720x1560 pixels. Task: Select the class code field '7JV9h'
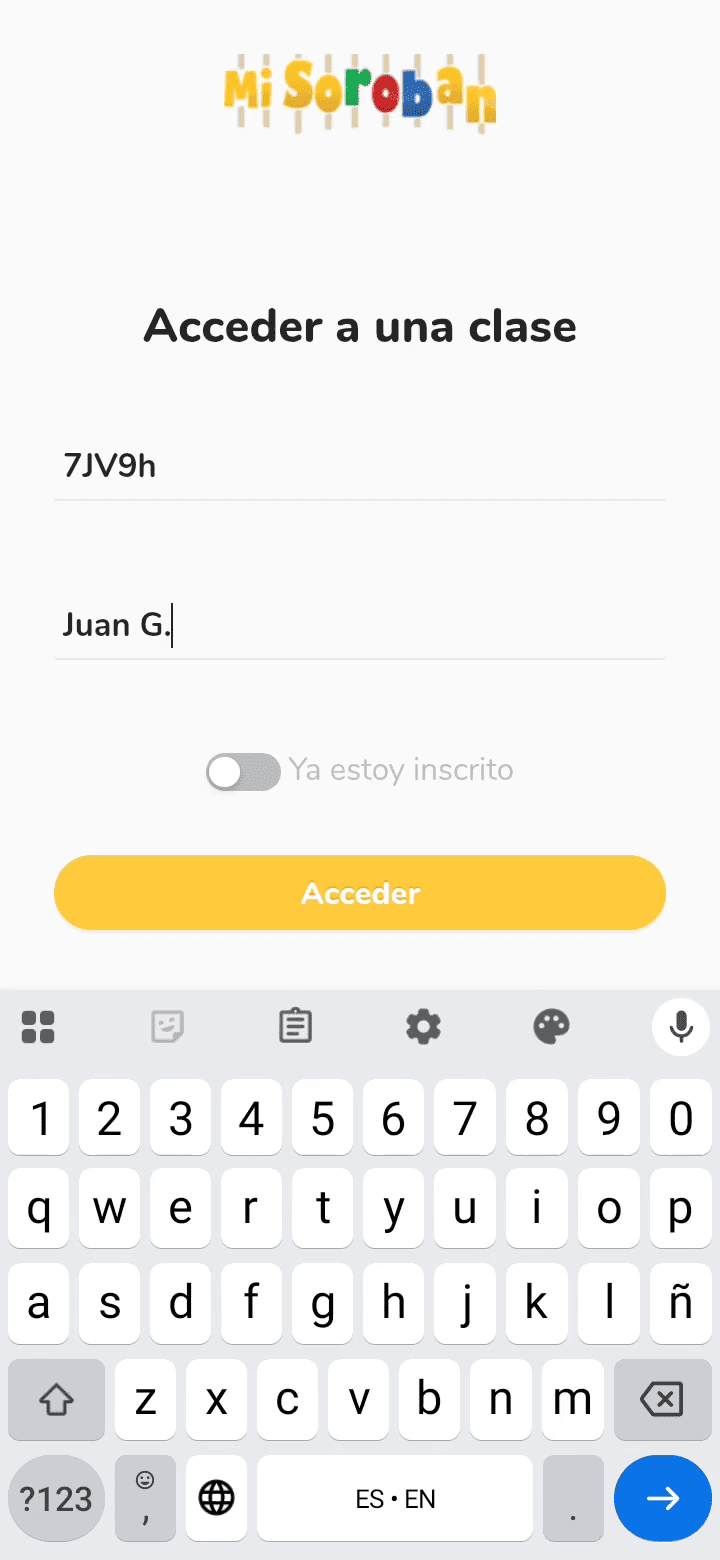point(360,465)
